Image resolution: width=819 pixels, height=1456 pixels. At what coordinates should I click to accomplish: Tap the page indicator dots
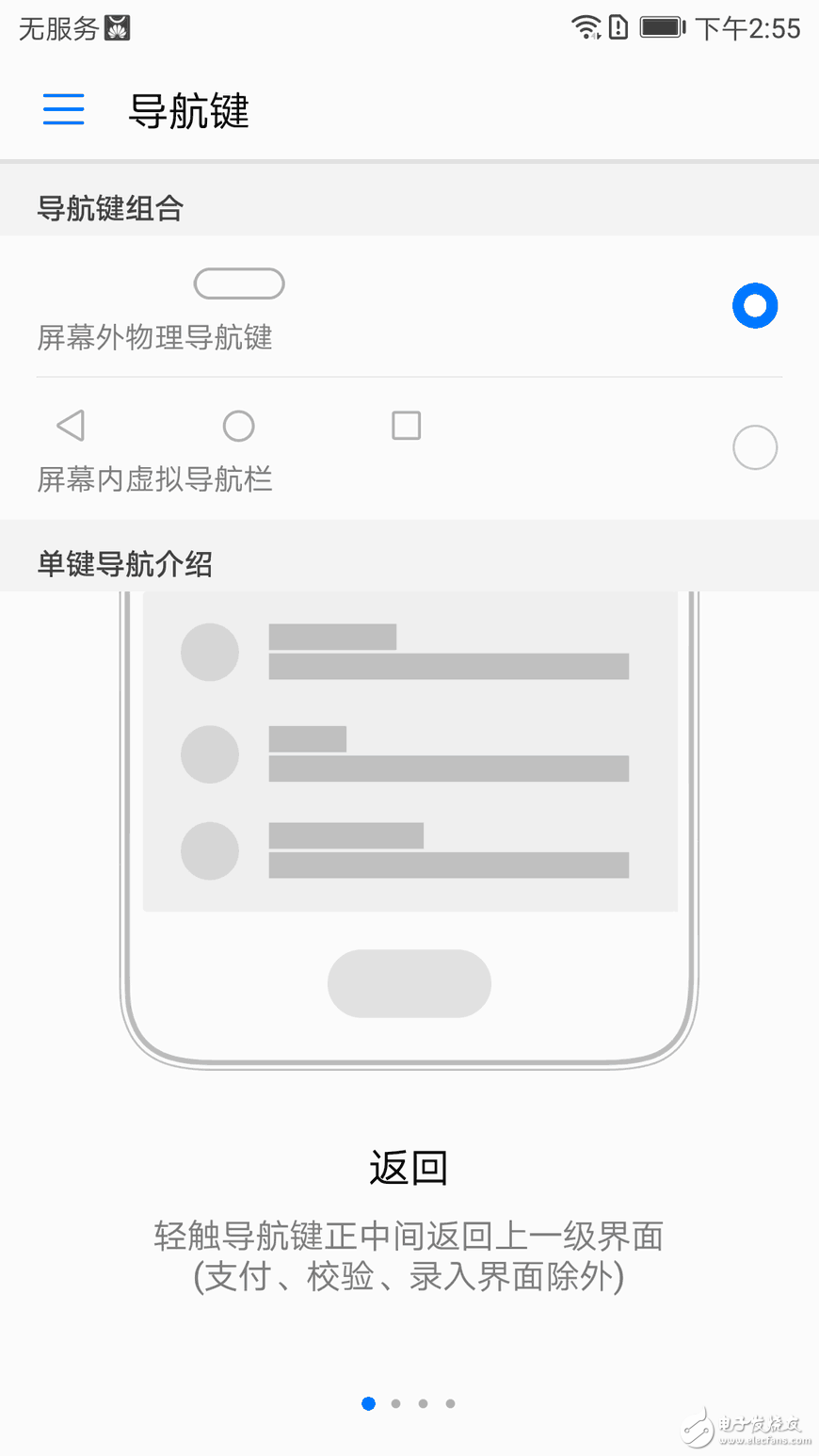point(409,1403)
